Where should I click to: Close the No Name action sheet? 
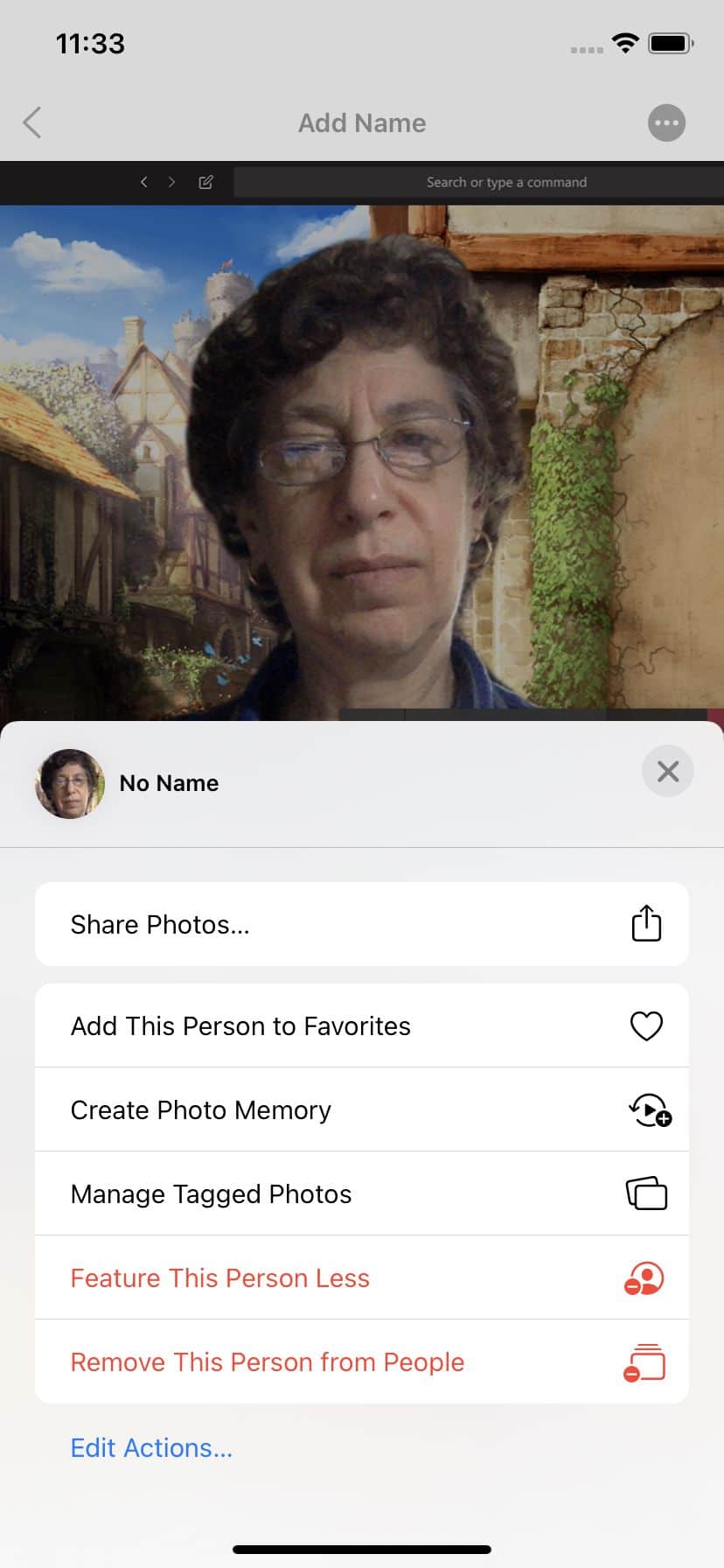coord(667,771)
